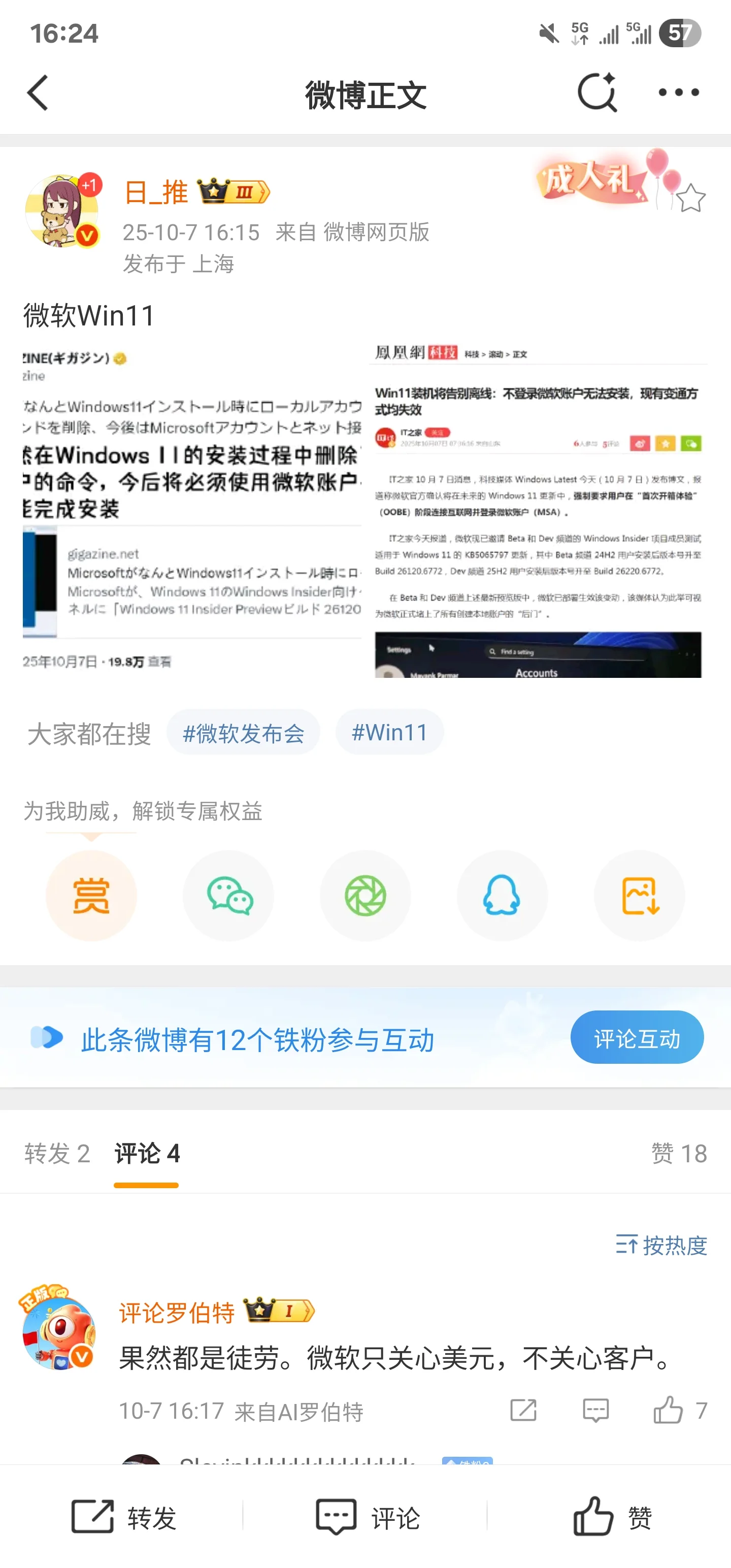Tap the 赏 reward button
This screenshot has height=1568, width=731.
click(91, 895)
